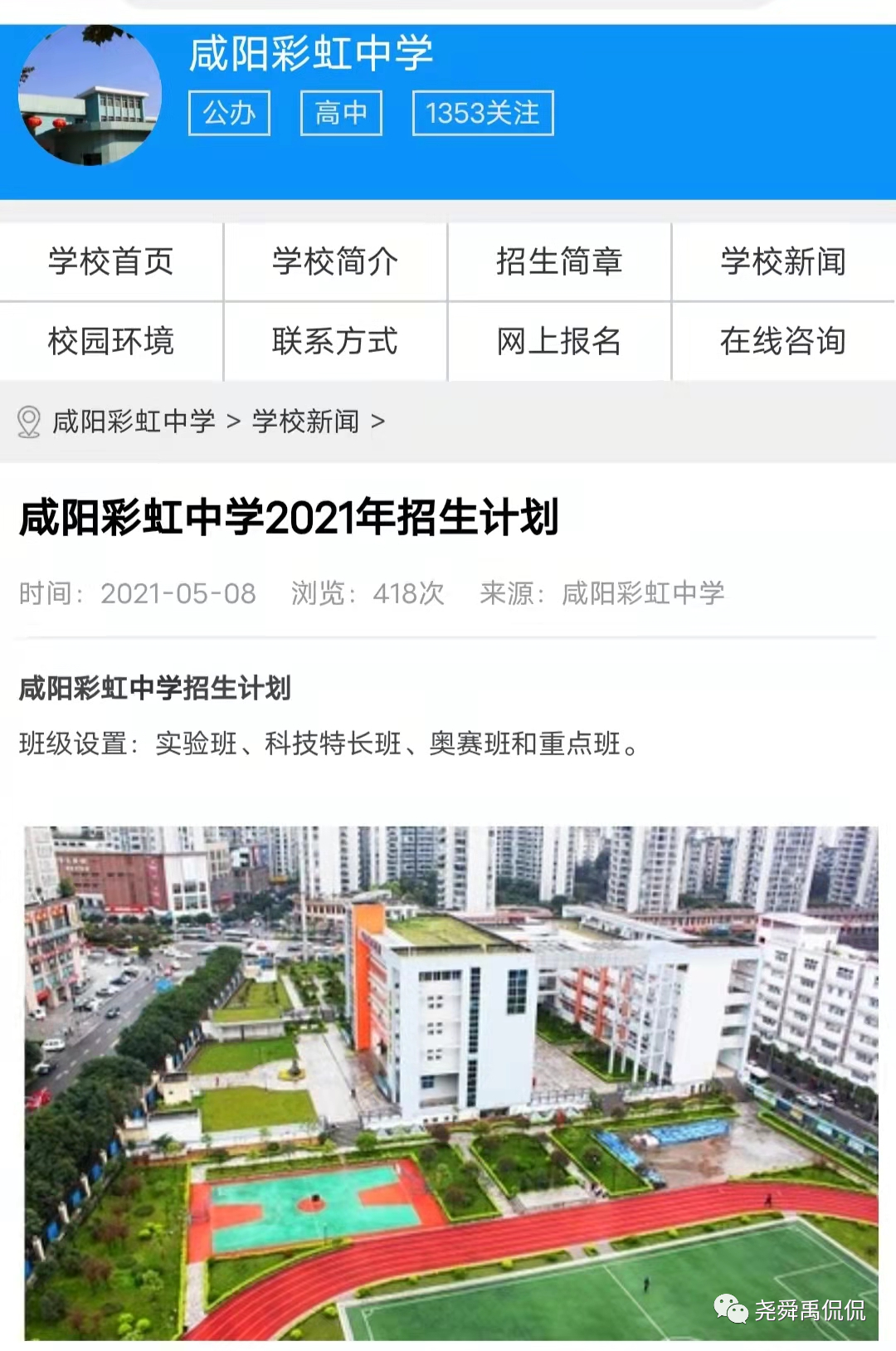Click the 1353关注 followers badge
The width and height of the screenshot is (896, 1351).
(481, 115)
